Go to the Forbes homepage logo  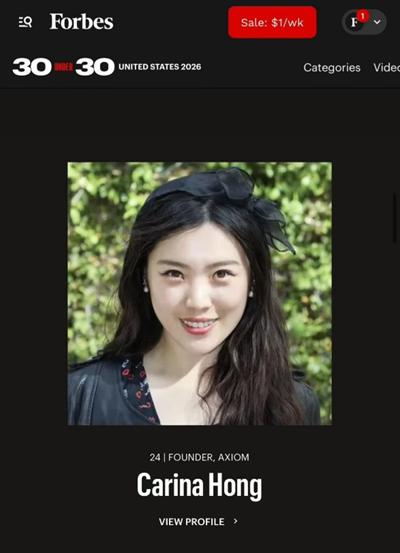81,22
